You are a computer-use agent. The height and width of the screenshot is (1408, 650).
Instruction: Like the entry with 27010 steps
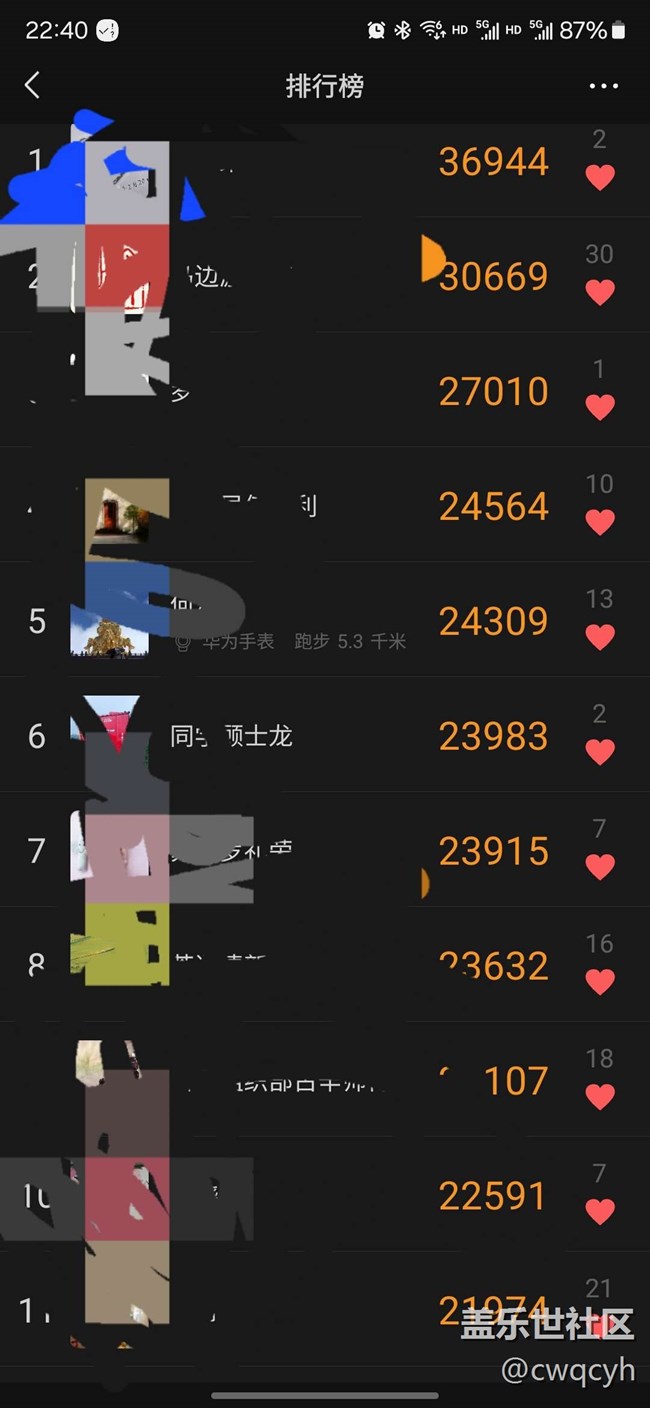(x=599, y=408)
